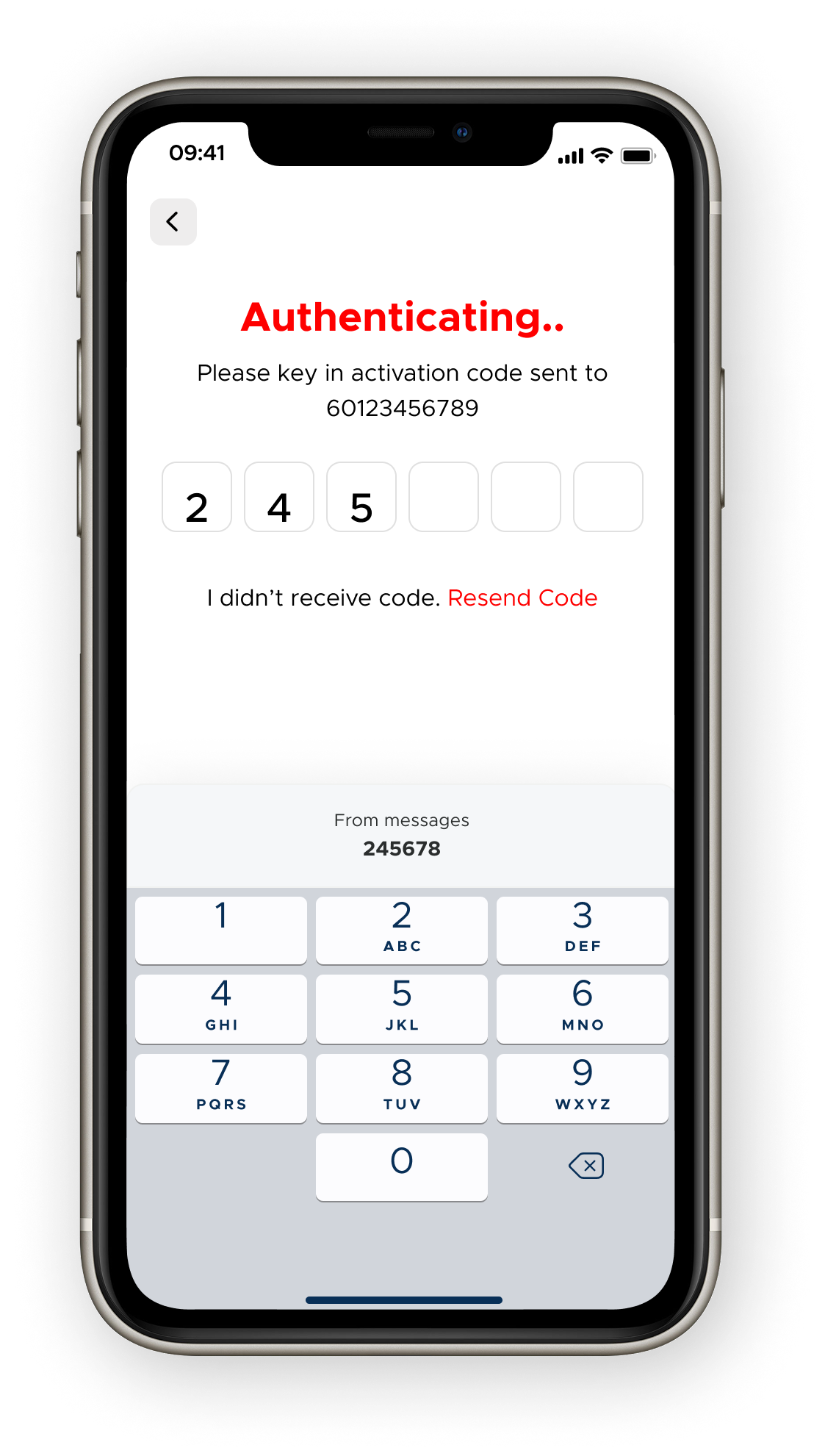Go back using the back arrow
The image size is (825, 1456).
point(173,222)
